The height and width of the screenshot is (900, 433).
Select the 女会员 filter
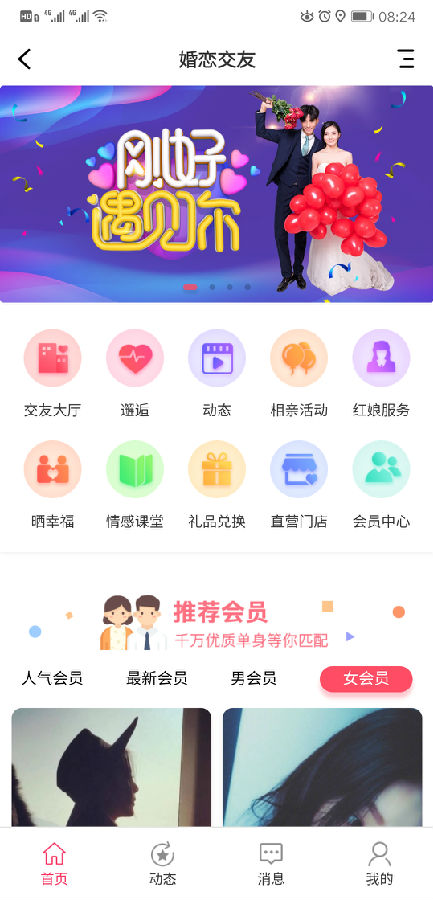(366, 679)
